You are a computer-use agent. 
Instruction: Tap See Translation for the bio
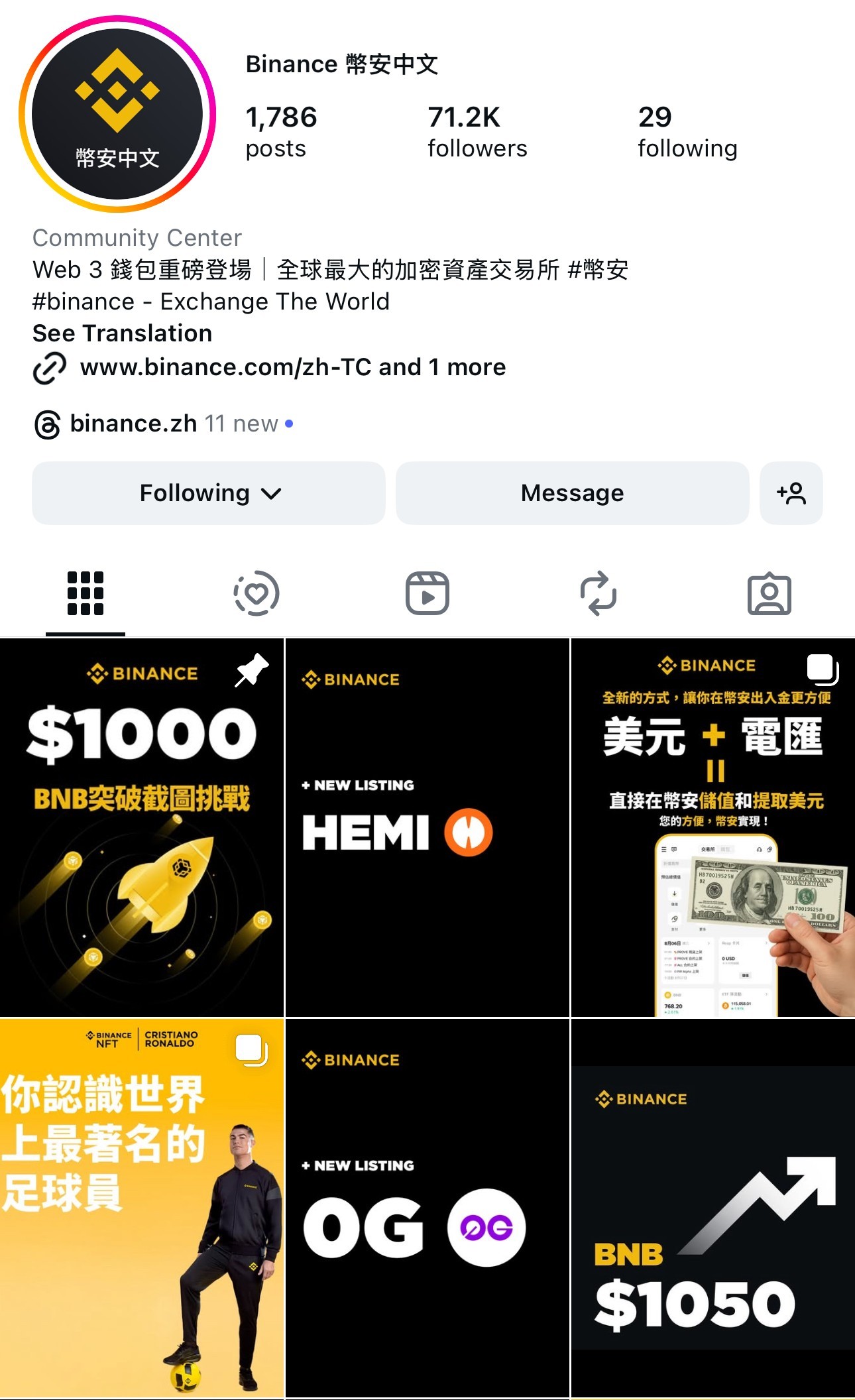tap(123, 333)
